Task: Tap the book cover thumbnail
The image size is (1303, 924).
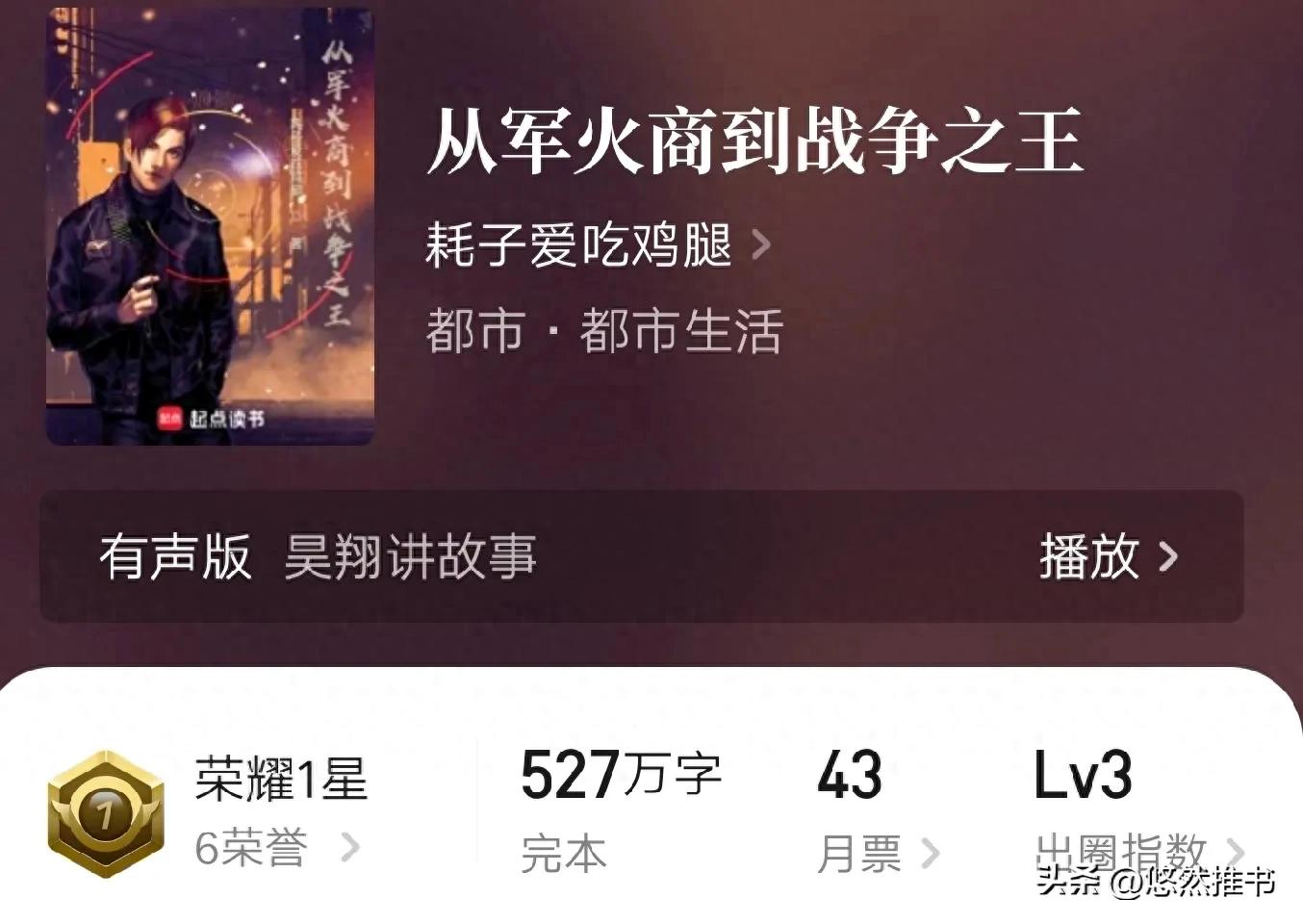Action: pyautogui.click(x=210, y=226)
